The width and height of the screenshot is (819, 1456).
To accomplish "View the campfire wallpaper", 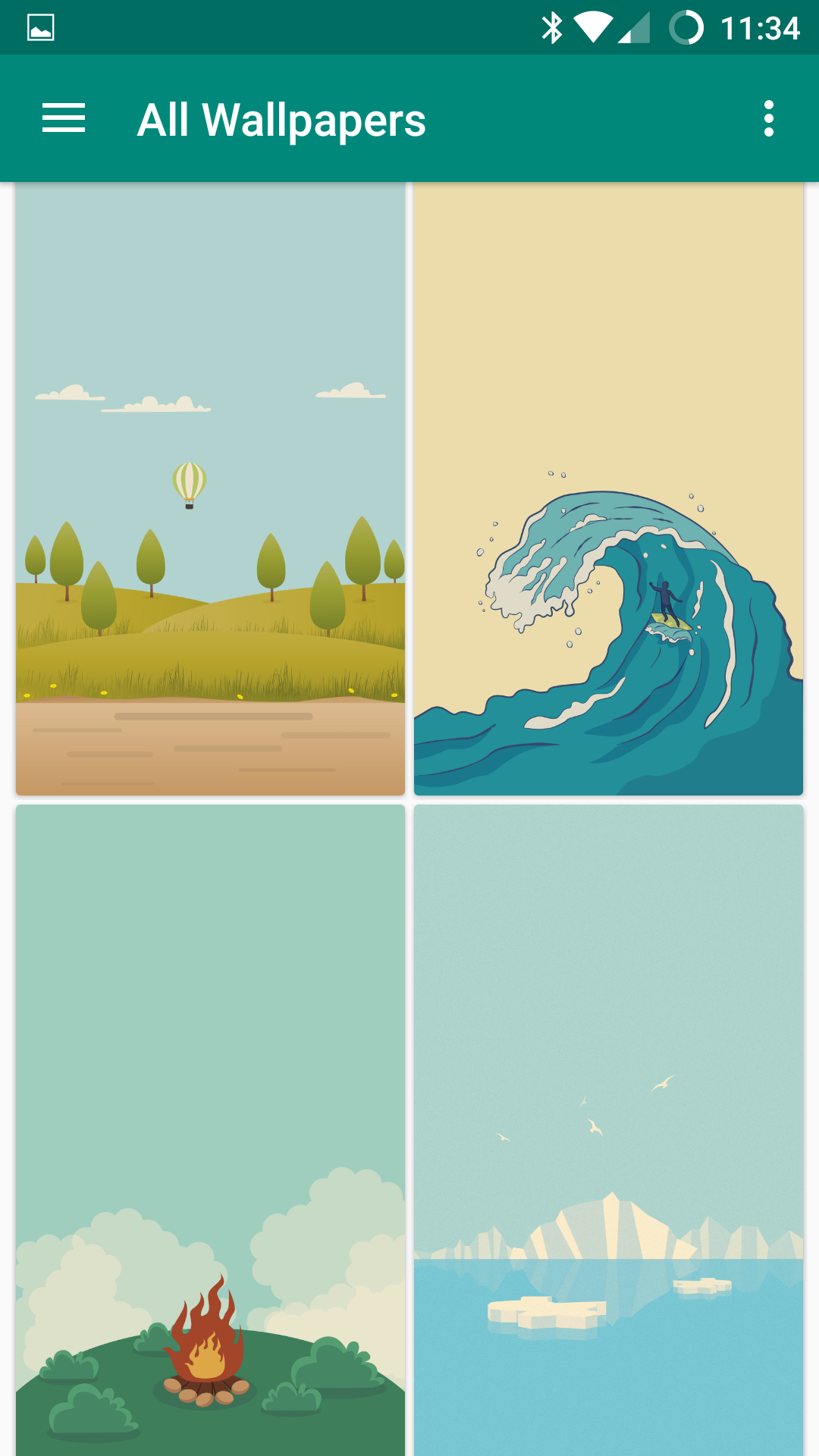I will tap(210, 1130).
